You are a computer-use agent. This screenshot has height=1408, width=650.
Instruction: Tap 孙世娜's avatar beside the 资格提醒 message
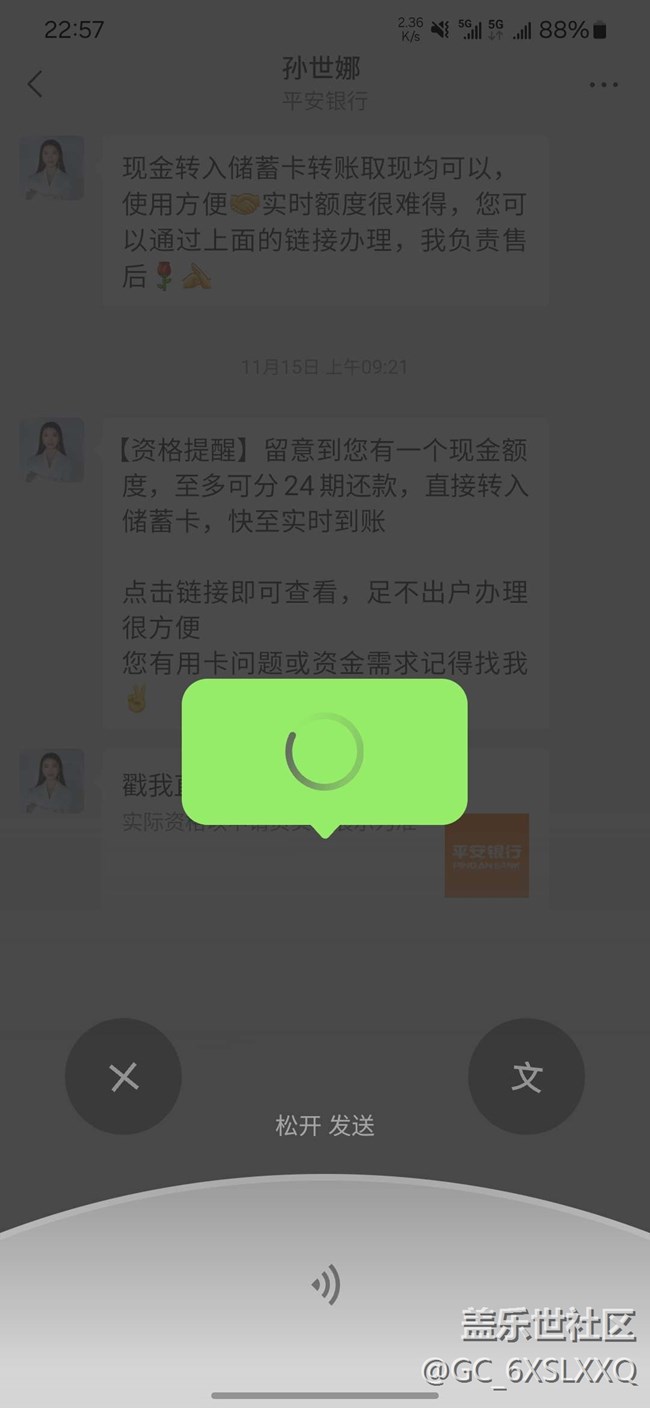(x=52, y=451)
